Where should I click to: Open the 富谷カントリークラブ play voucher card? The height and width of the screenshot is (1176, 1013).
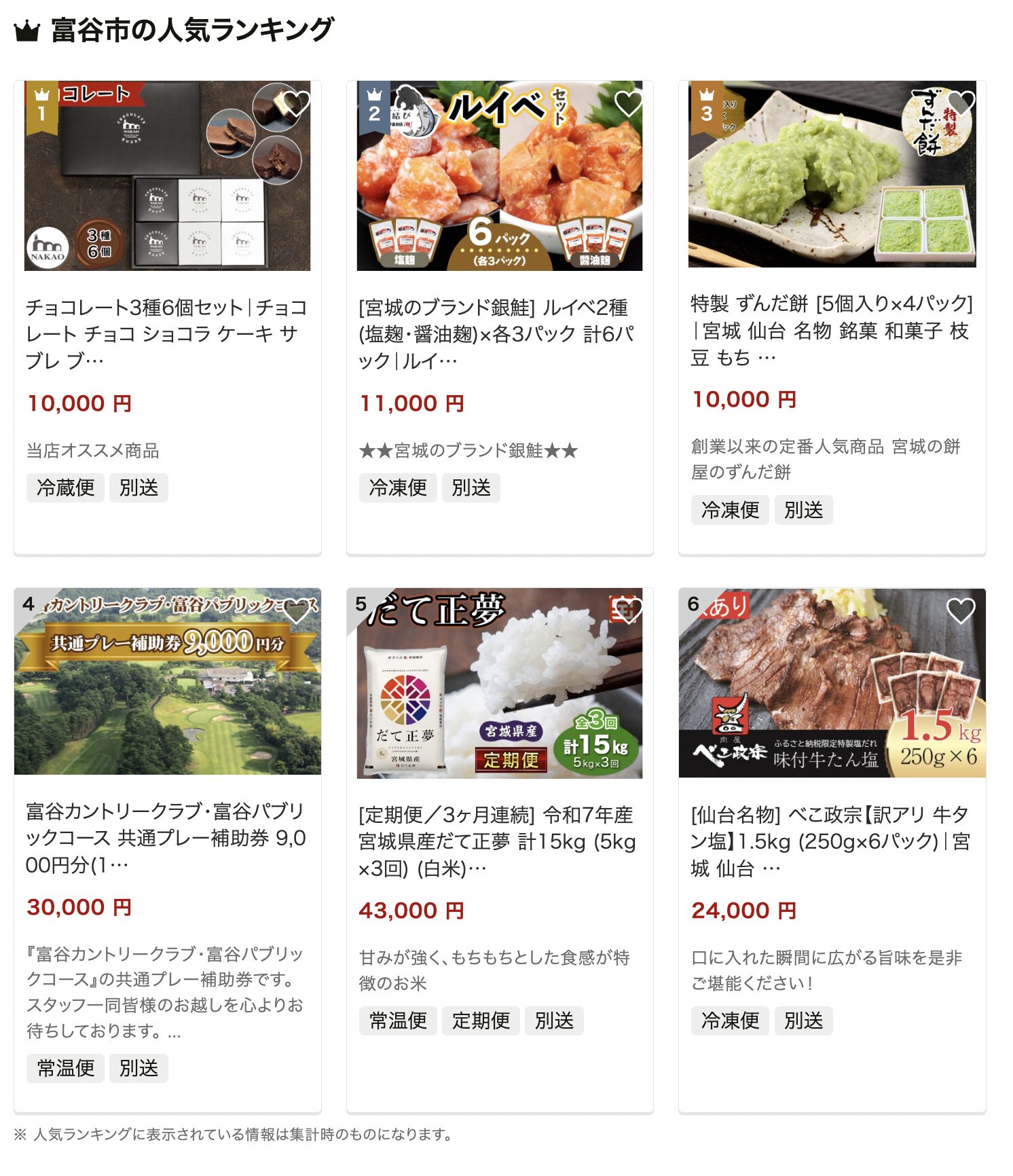167,837
